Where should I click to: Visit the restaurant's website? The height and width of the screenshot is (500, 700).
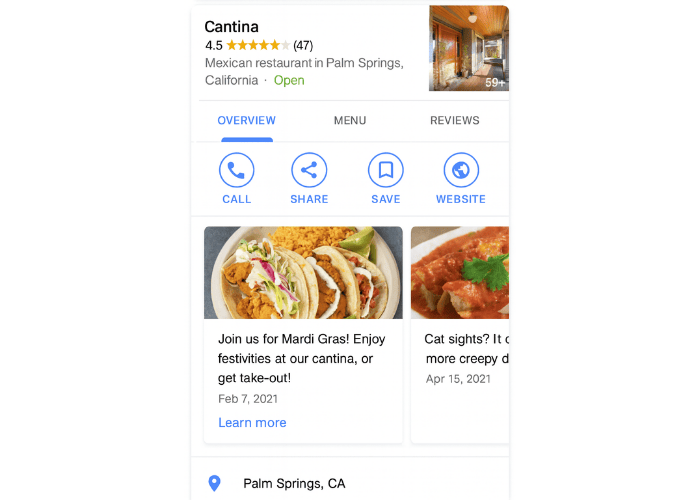pos(460,178)
